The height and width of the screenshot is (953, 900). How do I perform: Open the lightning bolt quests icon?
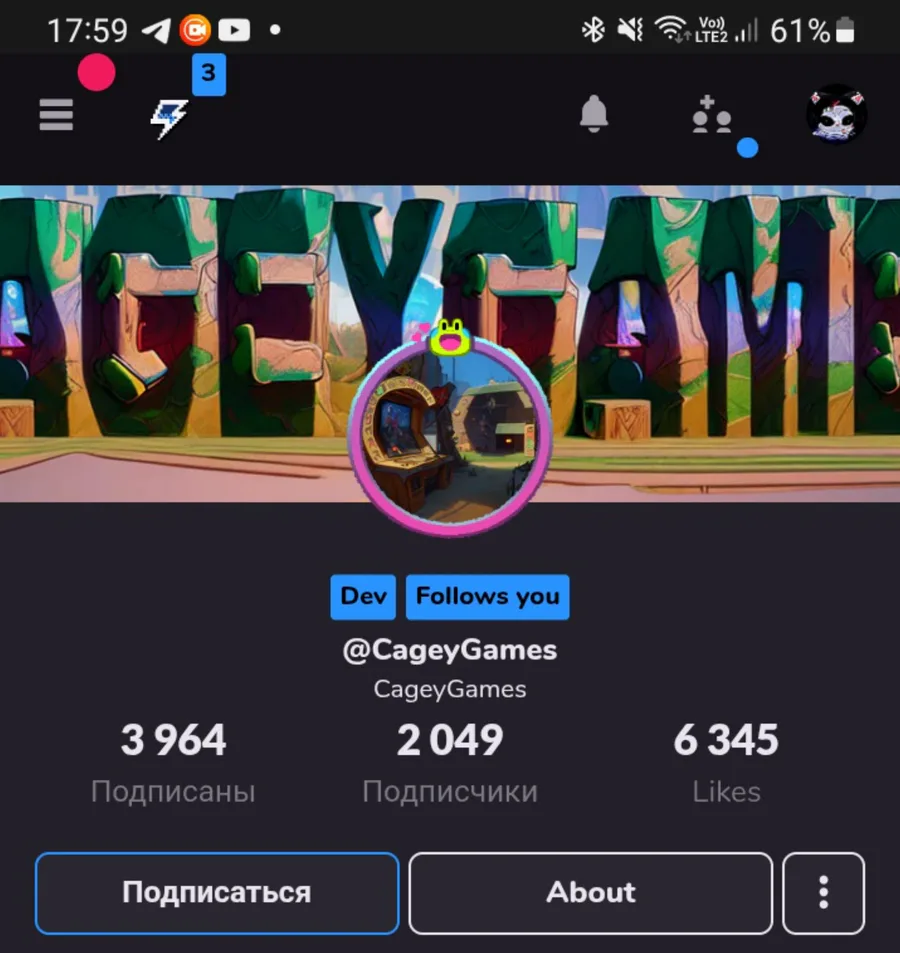(168, 120)
